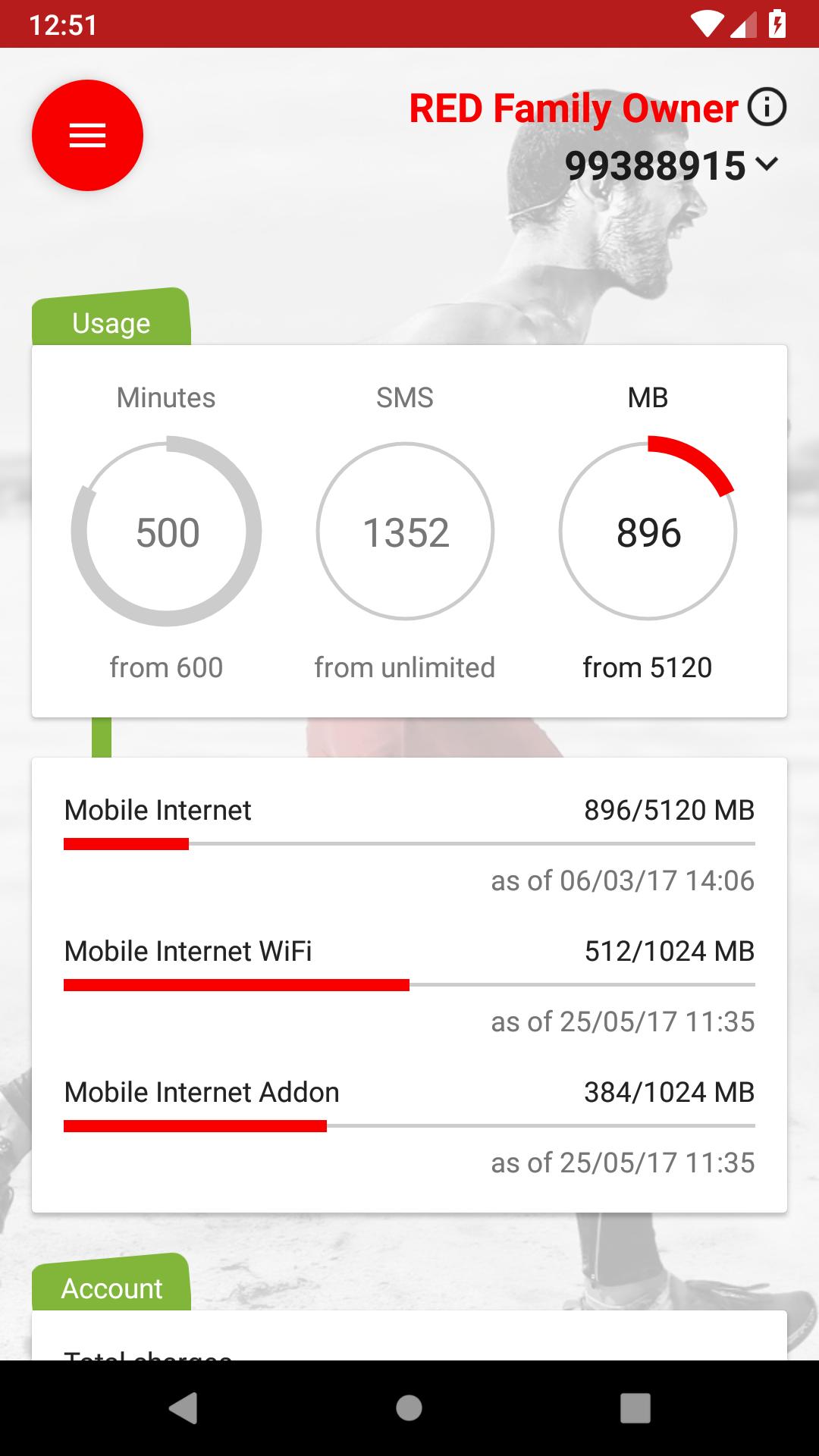The height and width of the screenshot is (1456, 819).
Task: Open the red hamburger menu button
Action: (87, 136)
